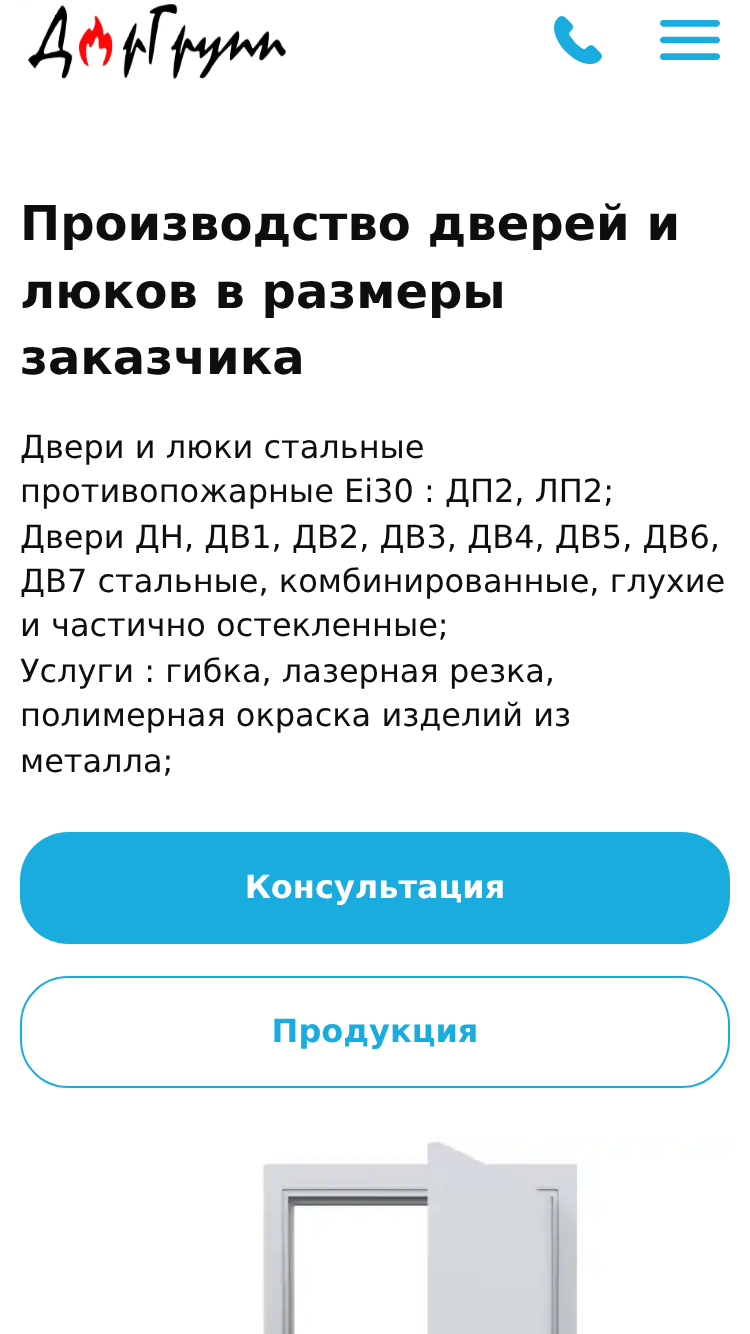Viewport: 750px width, 1334px height.
Task: Open the Продукция section
Action: [375, 1032]
